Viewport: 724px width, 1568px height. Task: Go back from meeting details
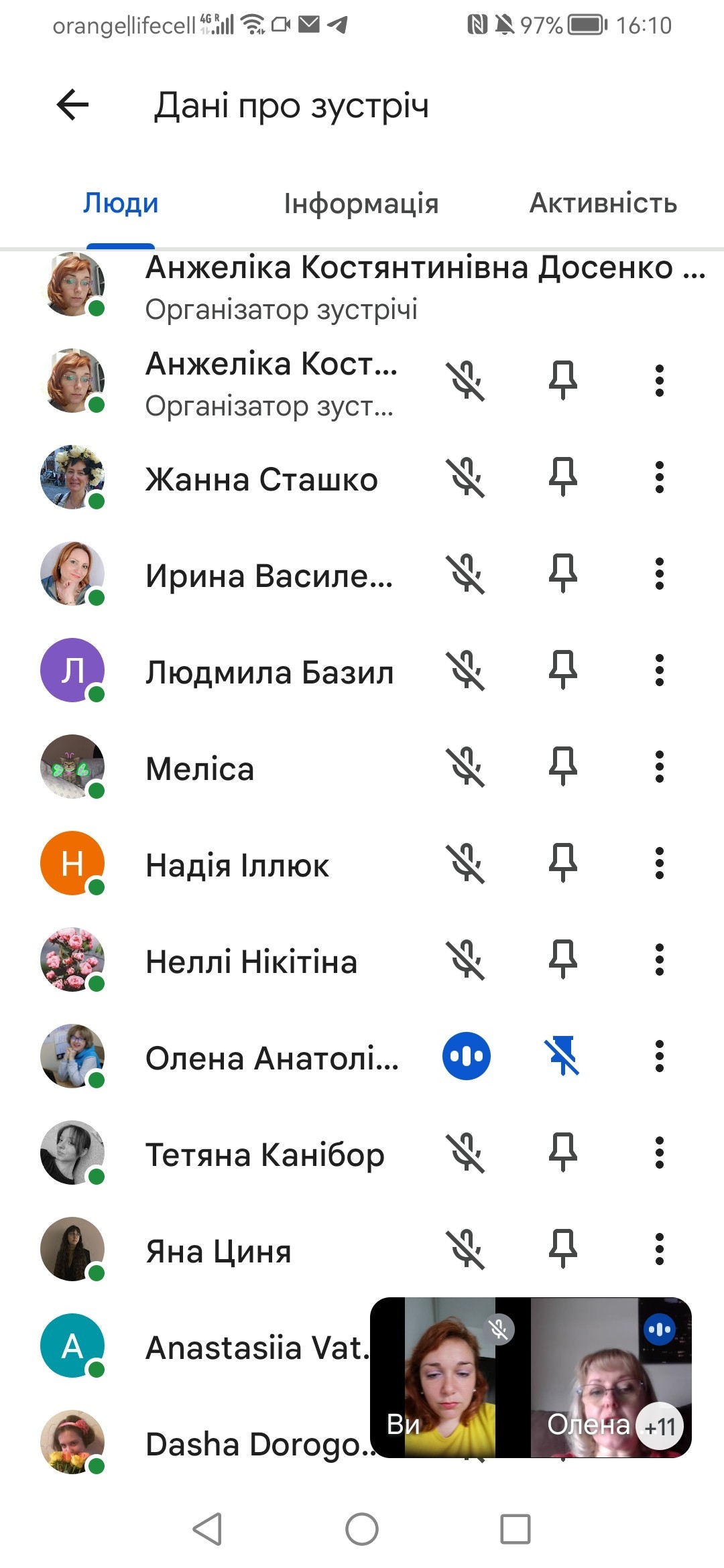pyautogui.click(x=72, y=105)
